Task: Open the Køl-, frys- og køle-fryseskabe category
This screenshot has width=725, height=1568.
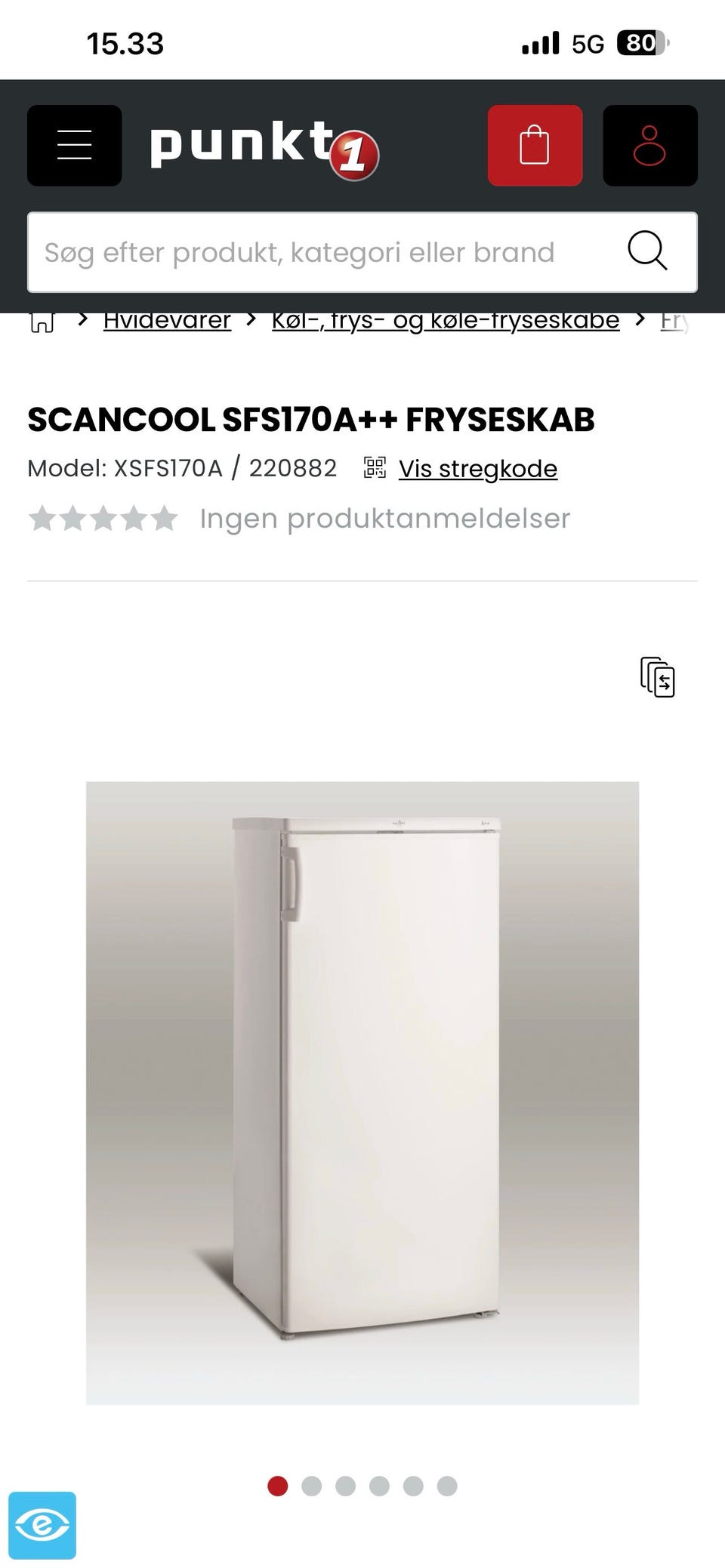Action: click(445, 320)
